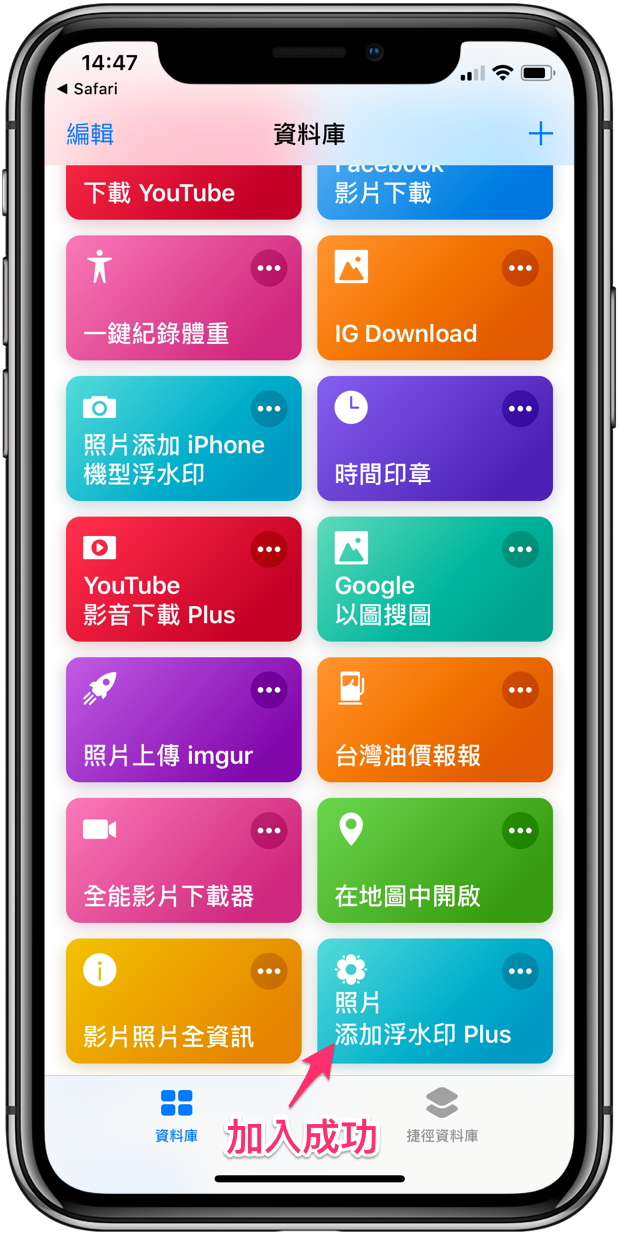
Task: Open options for 照片上傳 imgur shortcut
Action: coord(269,690)
